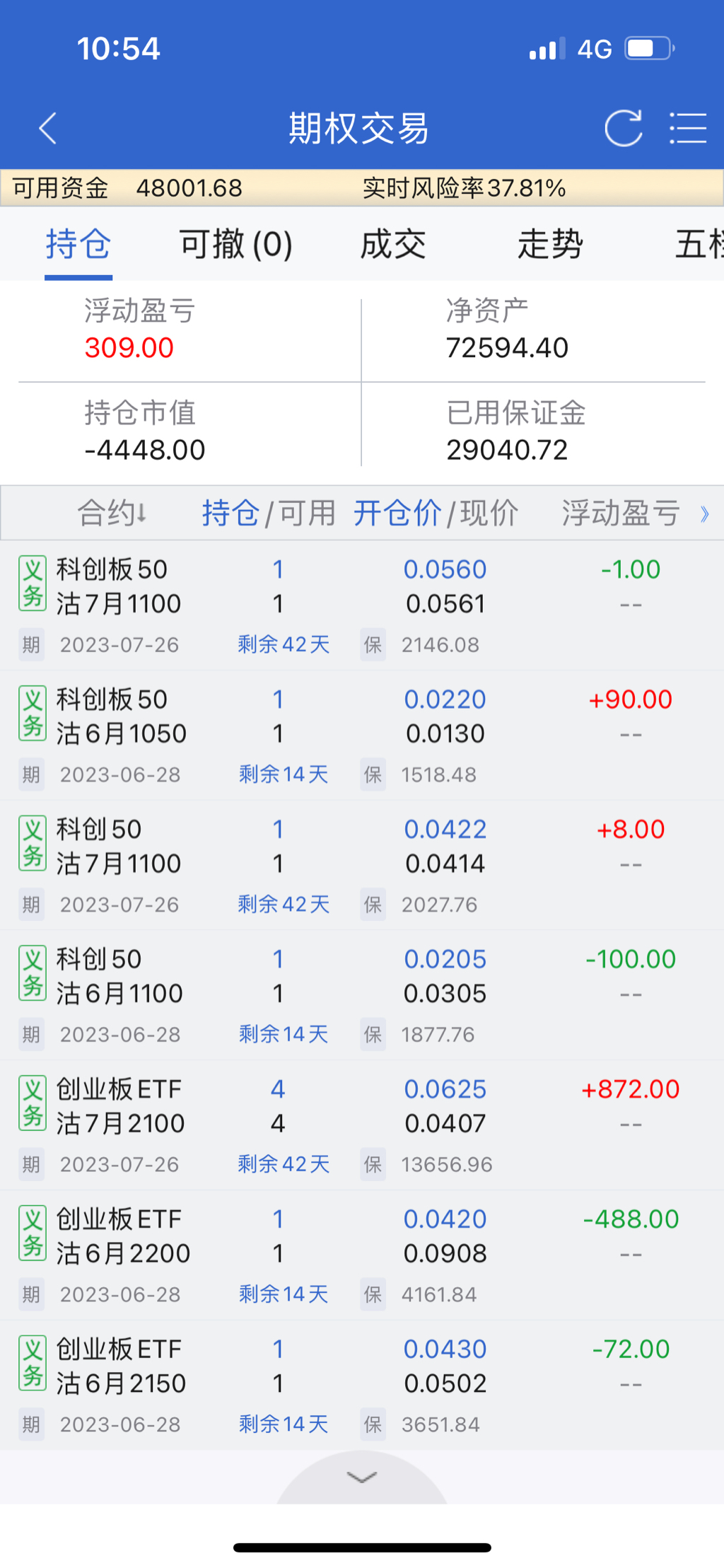The image size is (724, 1568).
Task: Show more columns with the right arrow
Action: (704, 513)
